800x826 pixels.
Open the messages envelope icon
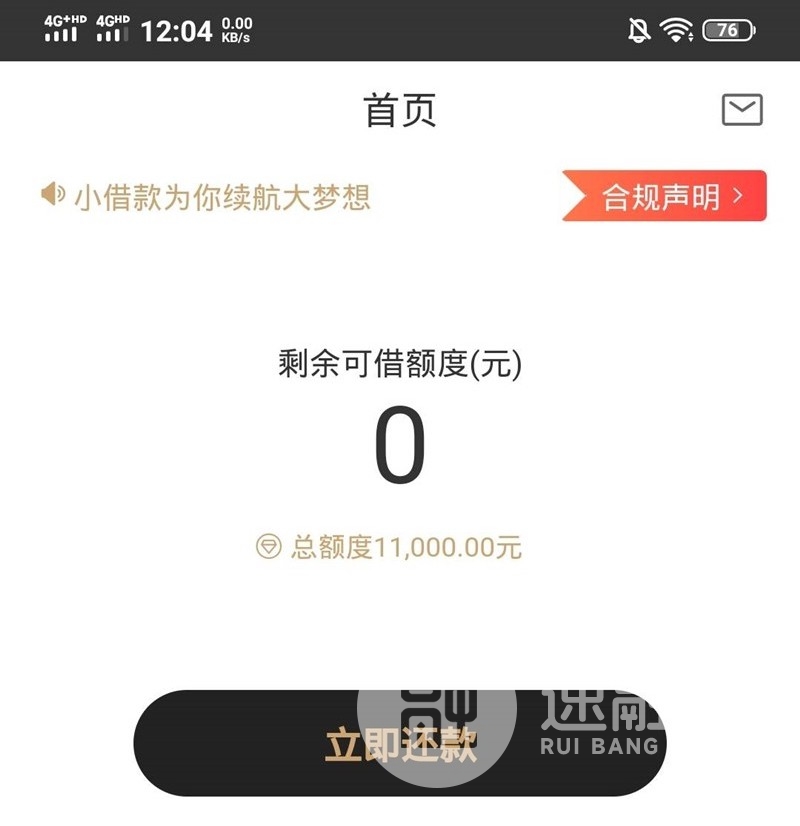coord(742,110)
